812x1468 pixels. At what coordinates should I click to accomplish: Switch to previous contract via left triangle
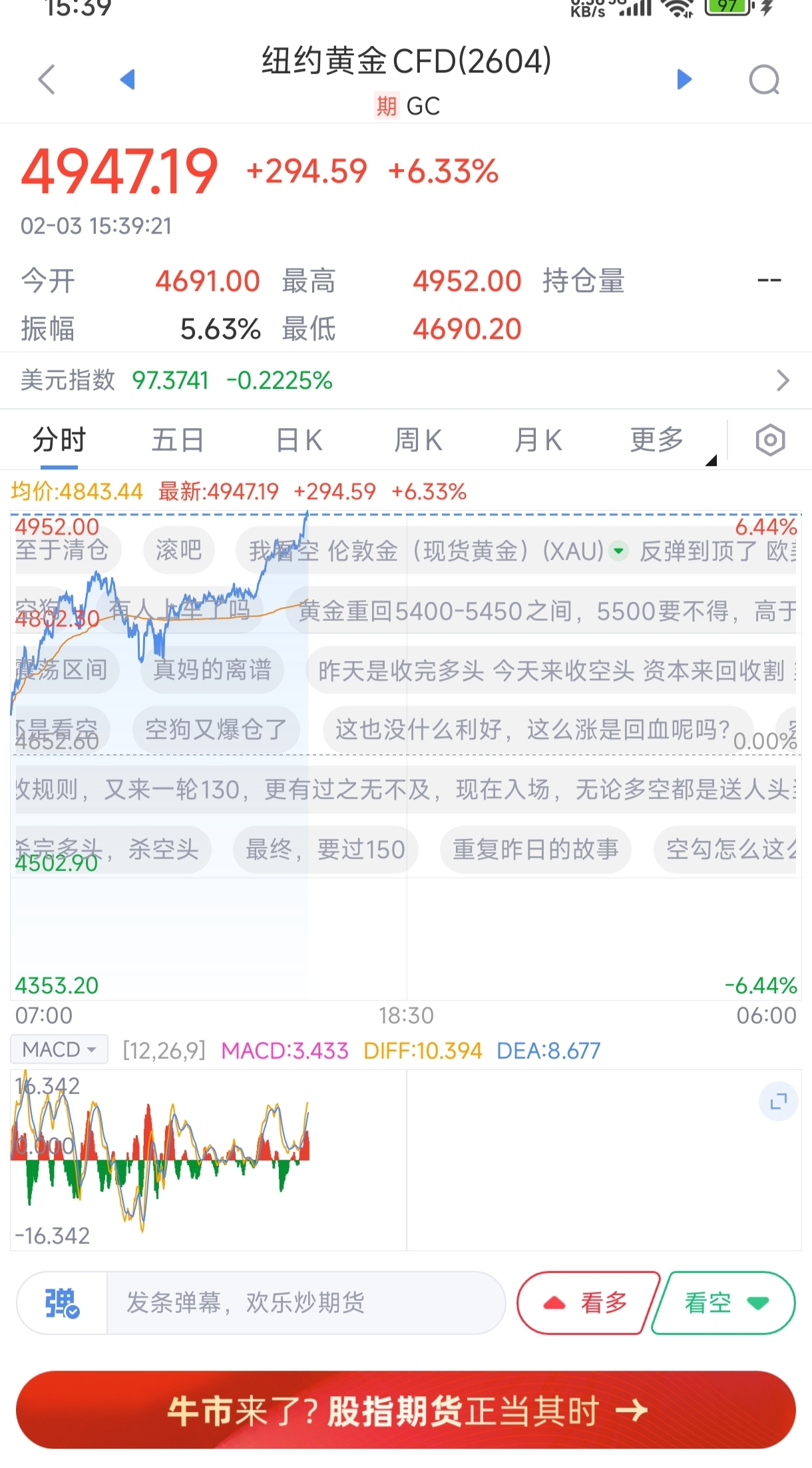tap(127, 79)
